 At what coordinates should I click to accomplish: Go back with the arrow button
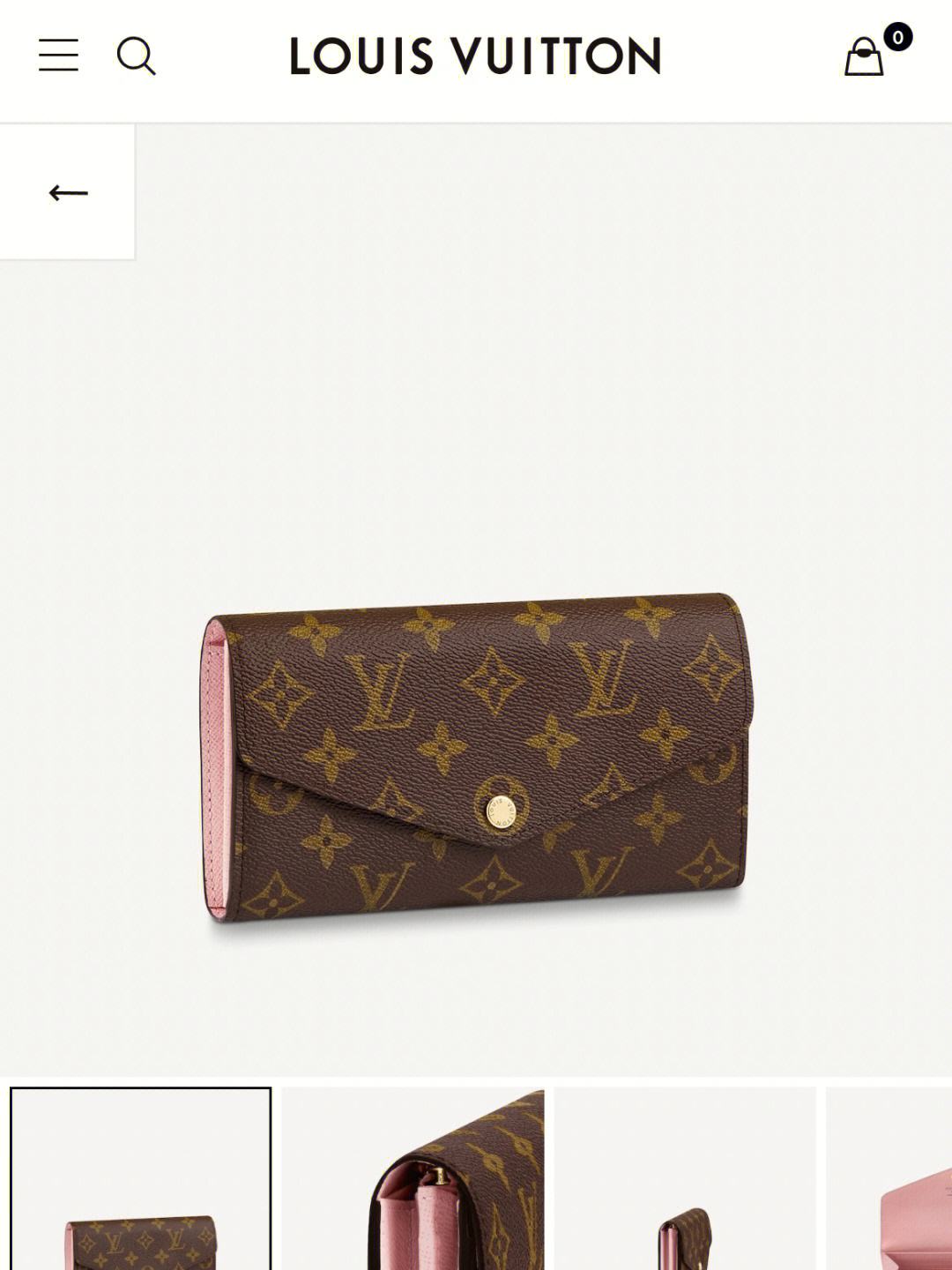[68, 192]
